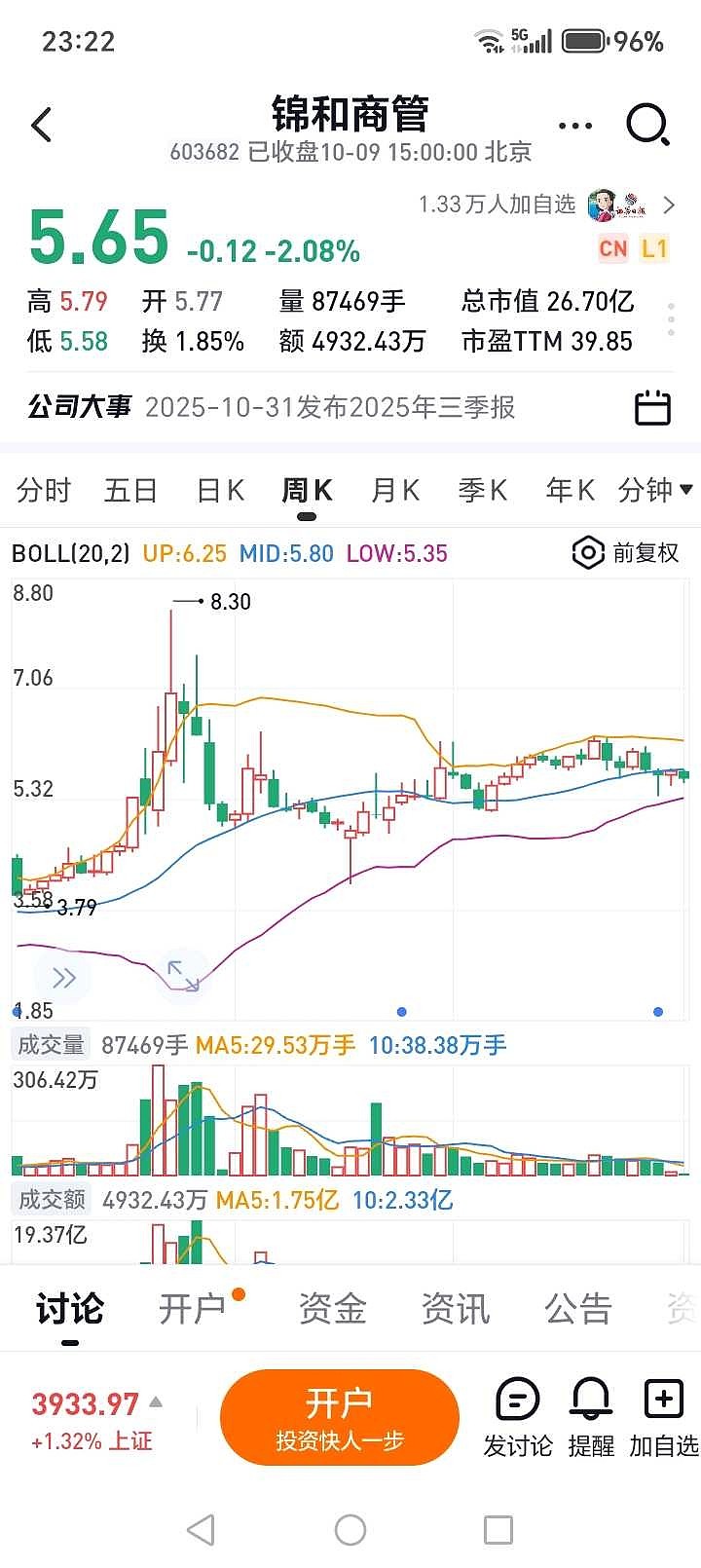Expand chart to fullscreen view
701x1568 pixels.
coord(183,976)
